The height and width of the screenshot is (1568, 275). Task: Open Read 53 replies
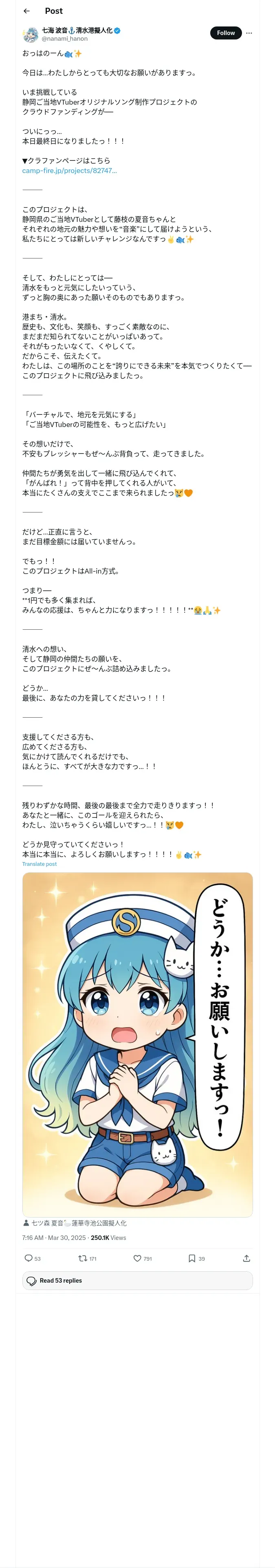pos(137,1281)
